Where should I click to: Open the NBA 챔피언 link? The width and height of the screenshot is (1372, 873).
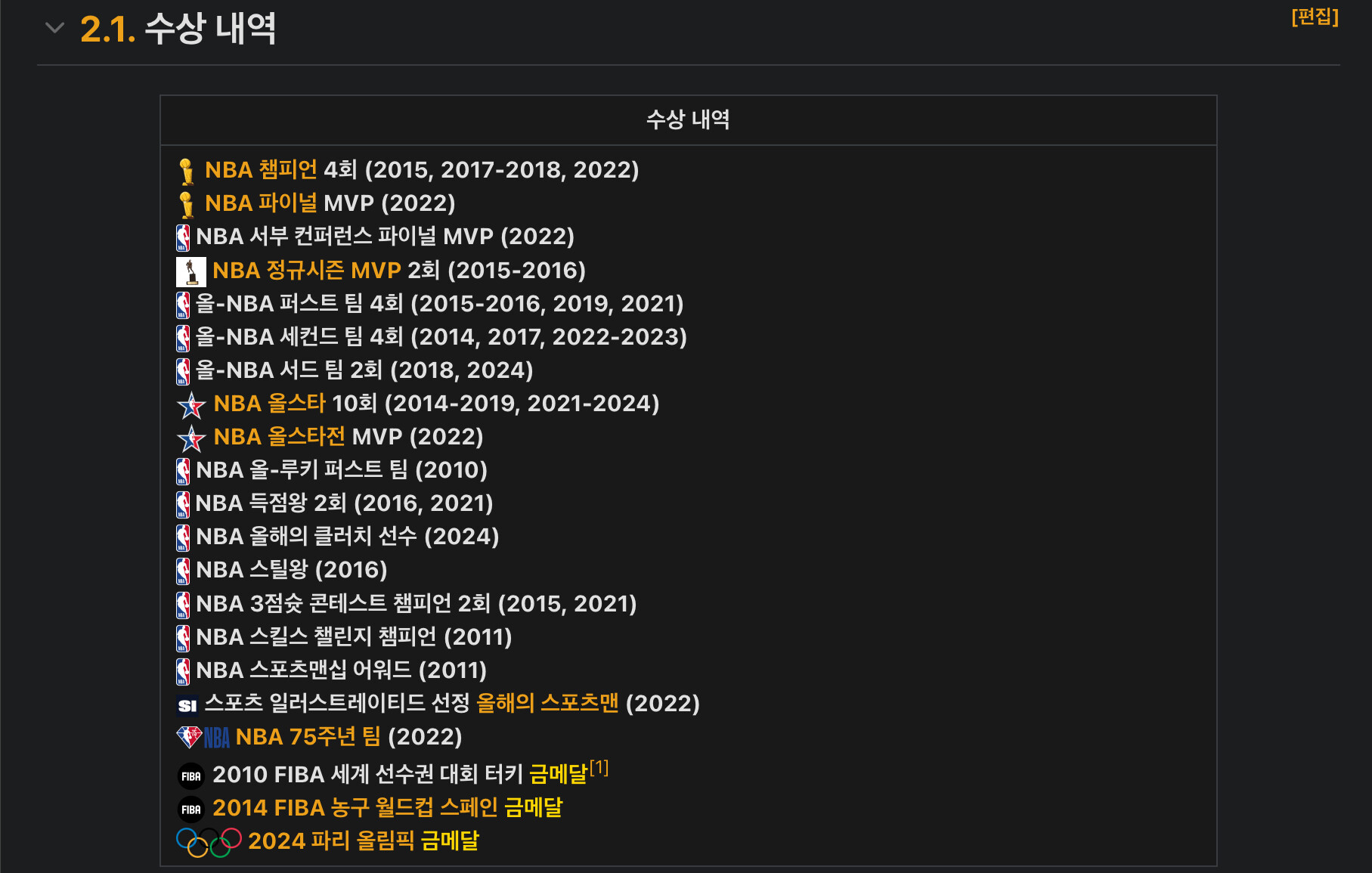(x=261, y=169)
